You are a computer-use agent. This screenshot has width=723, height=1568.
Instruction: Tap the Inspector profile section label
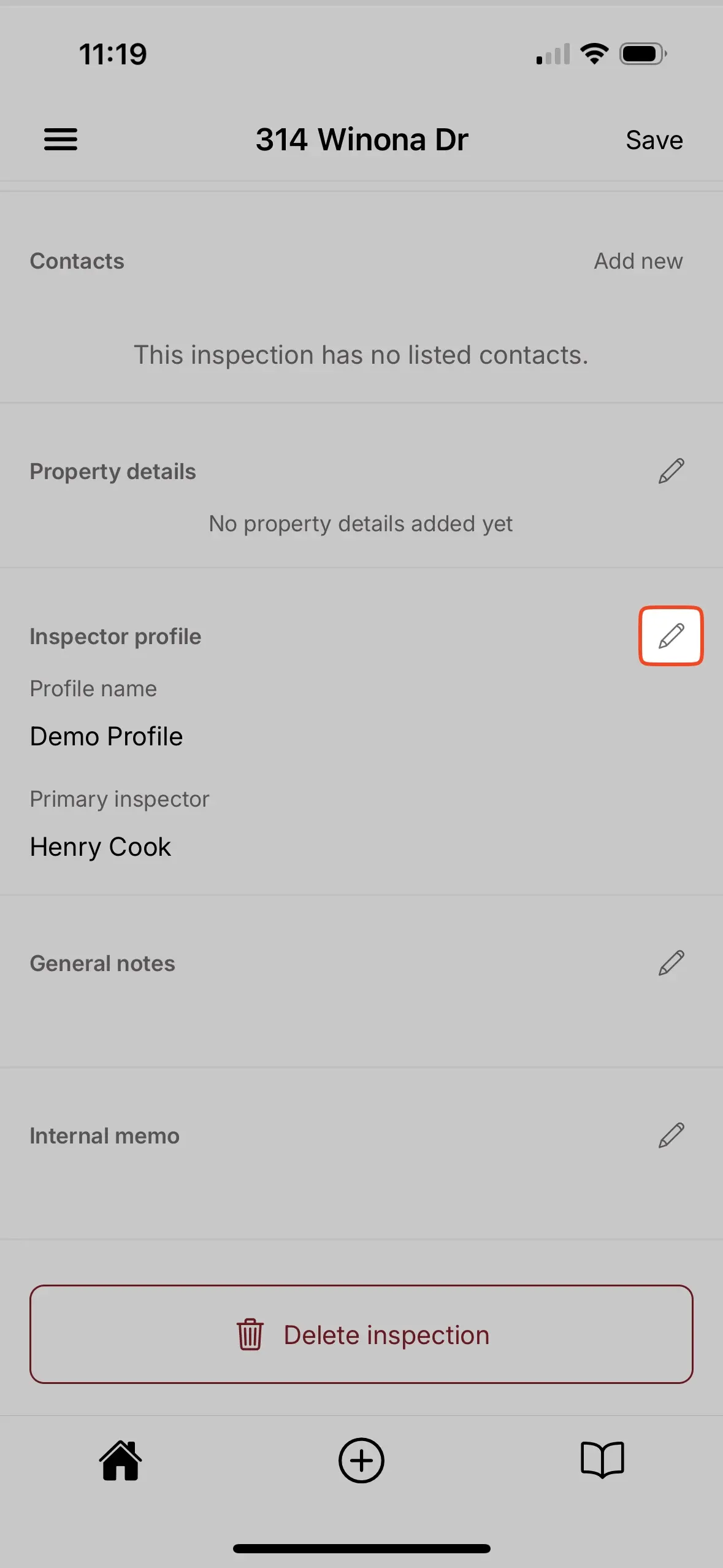click(115, 636)
